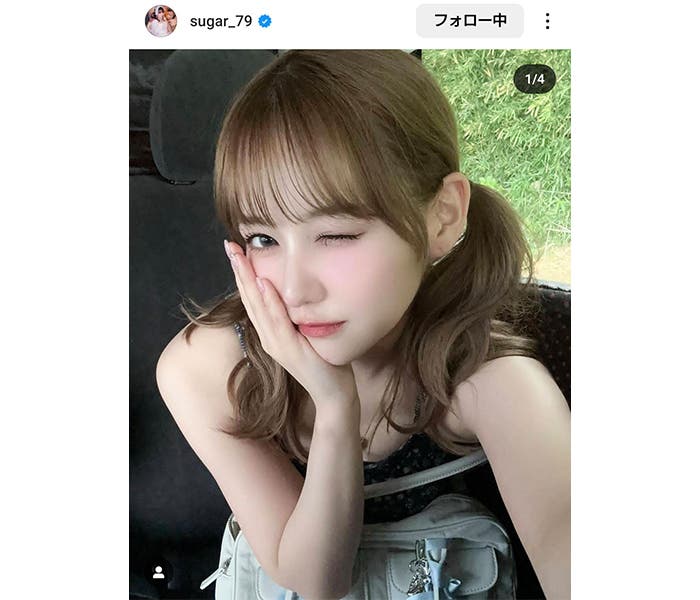Tap the フォロー中 following button
Viewport: 700px width, 600px height.
point(469,21)
